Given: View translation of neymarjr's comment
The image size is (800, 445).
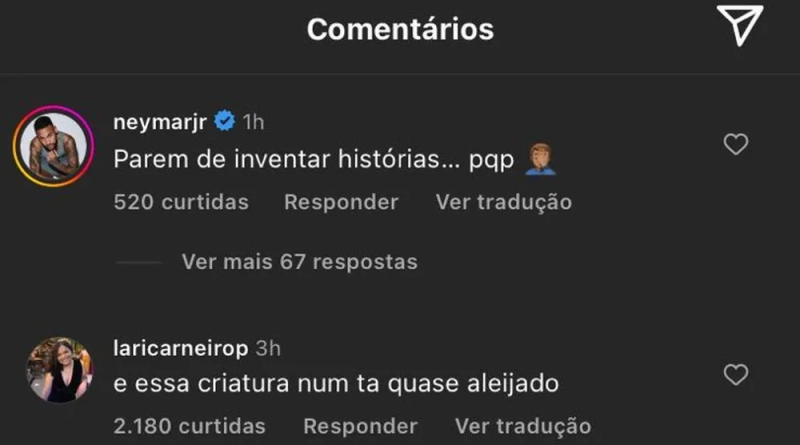Looking at the screenshot, I should [x=503, y=202].
